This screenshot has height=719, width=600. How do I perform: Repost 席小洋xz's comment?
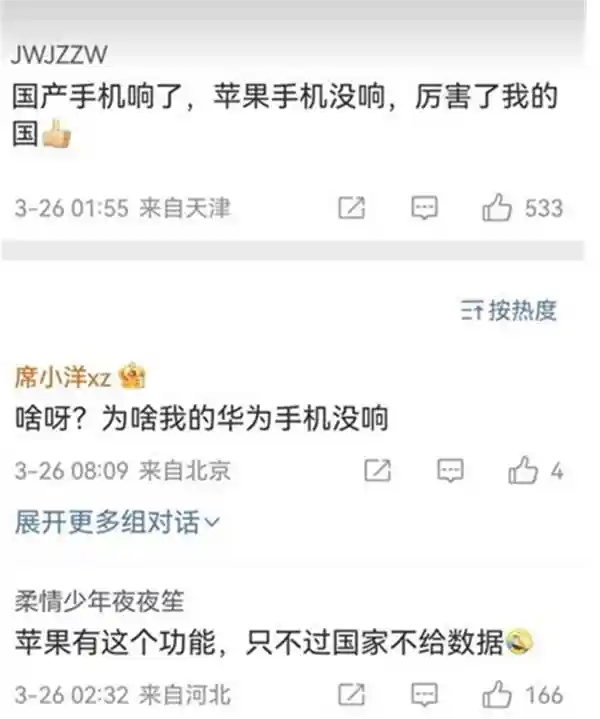pyautogui.click(x=377, y=470)
